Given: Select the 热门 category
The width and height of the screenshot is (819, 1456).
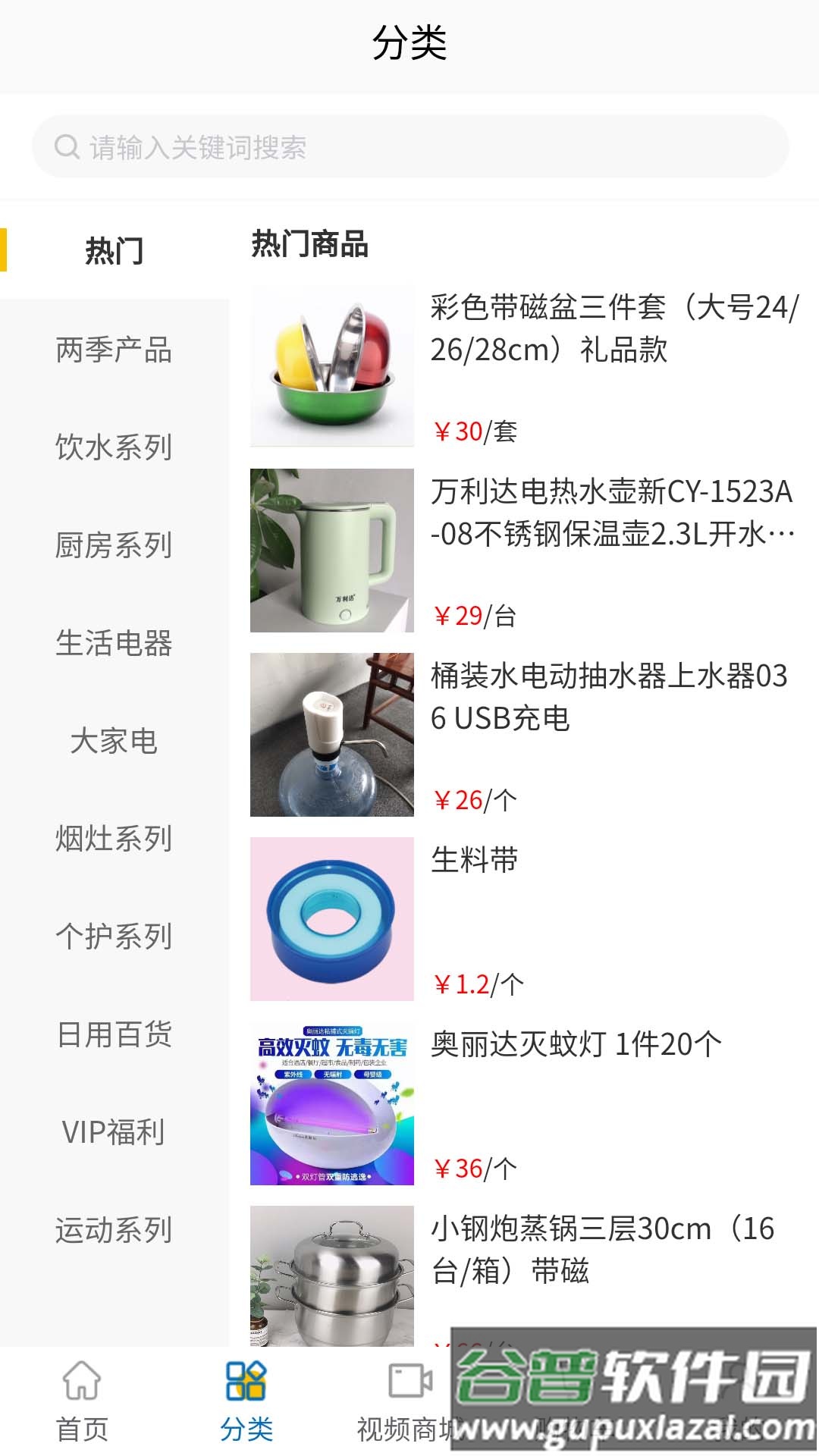Looking at the screenshot, I should (114, 250).
